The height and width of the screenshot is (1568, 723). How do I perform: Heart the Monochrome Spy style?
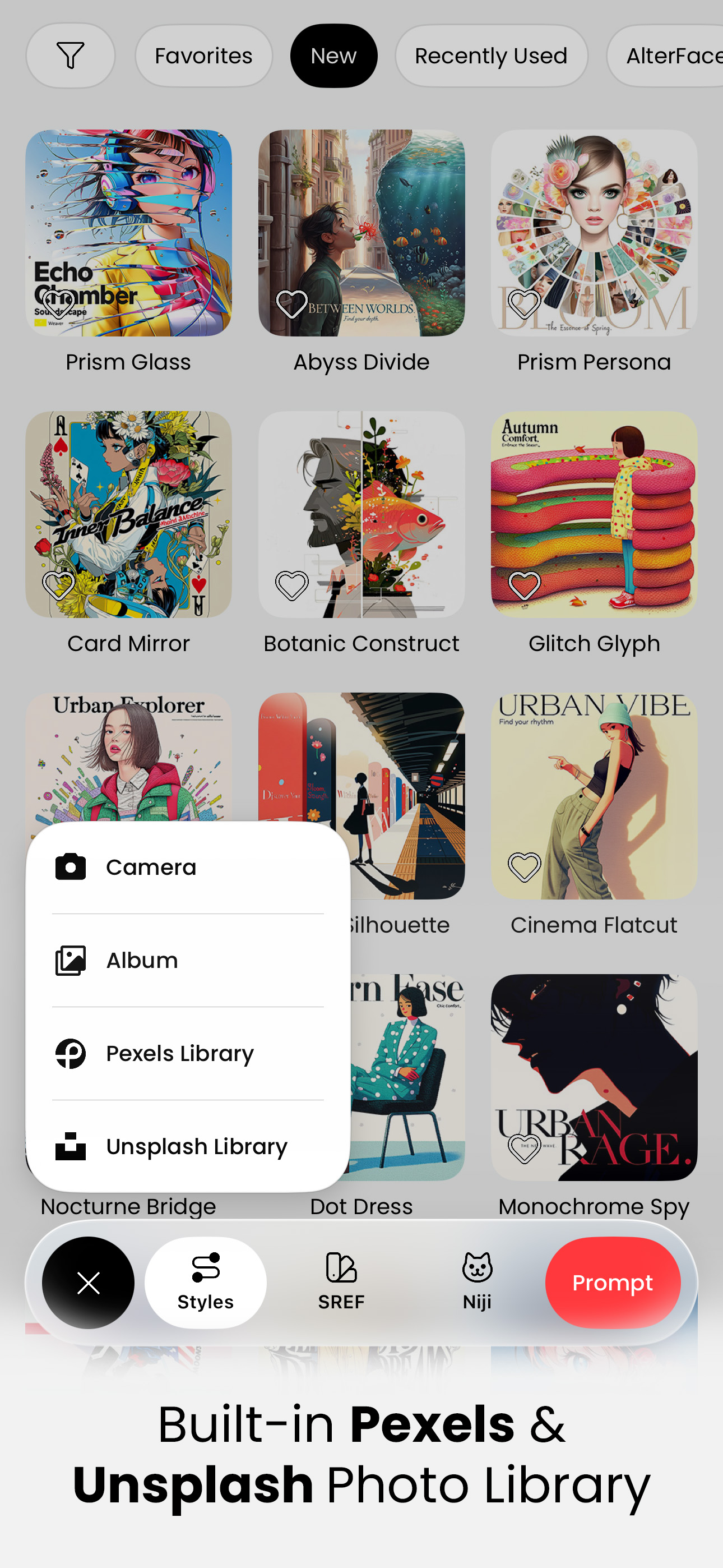pyautogui.click(x=524, y=1149)
